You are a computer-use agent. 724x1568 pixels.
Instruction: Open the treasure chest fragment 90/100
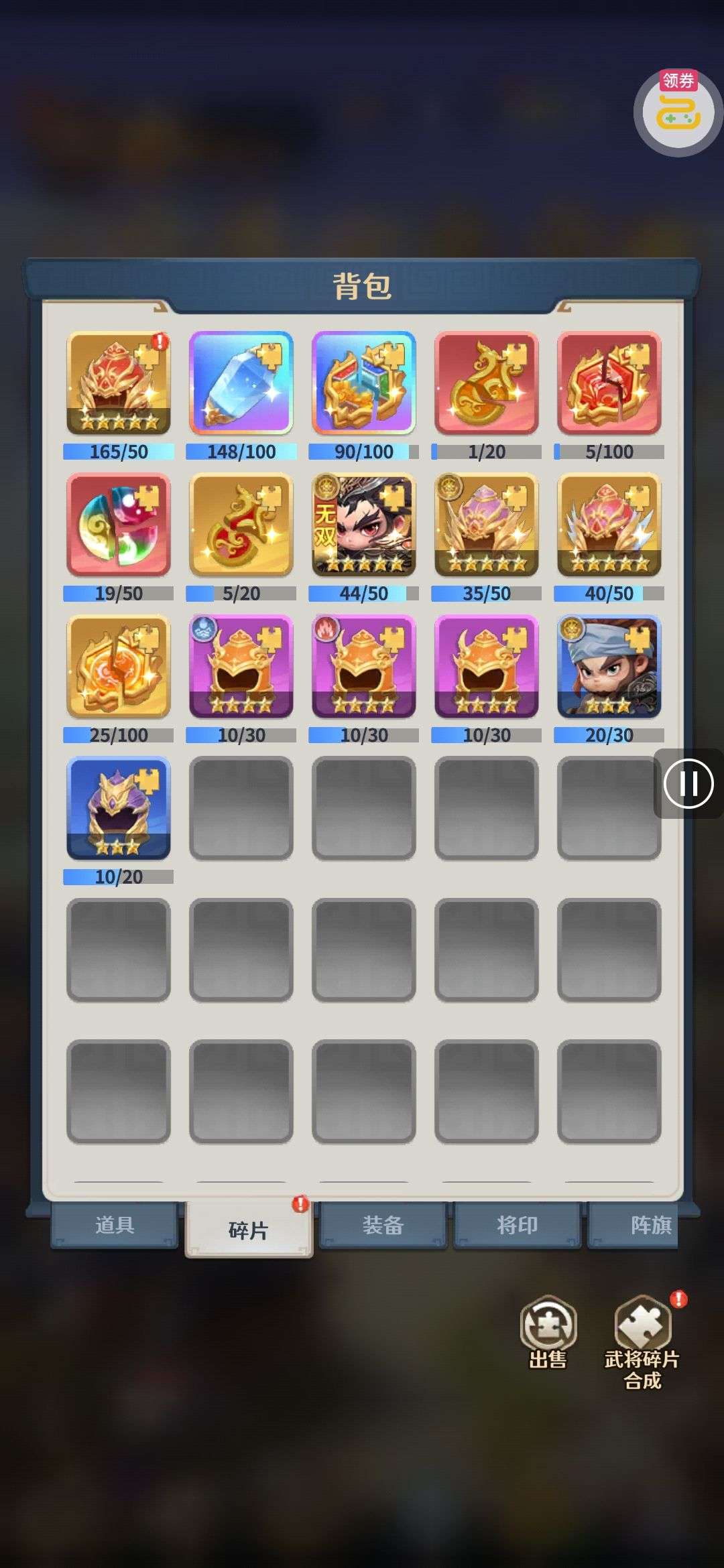tap(364, 383)
